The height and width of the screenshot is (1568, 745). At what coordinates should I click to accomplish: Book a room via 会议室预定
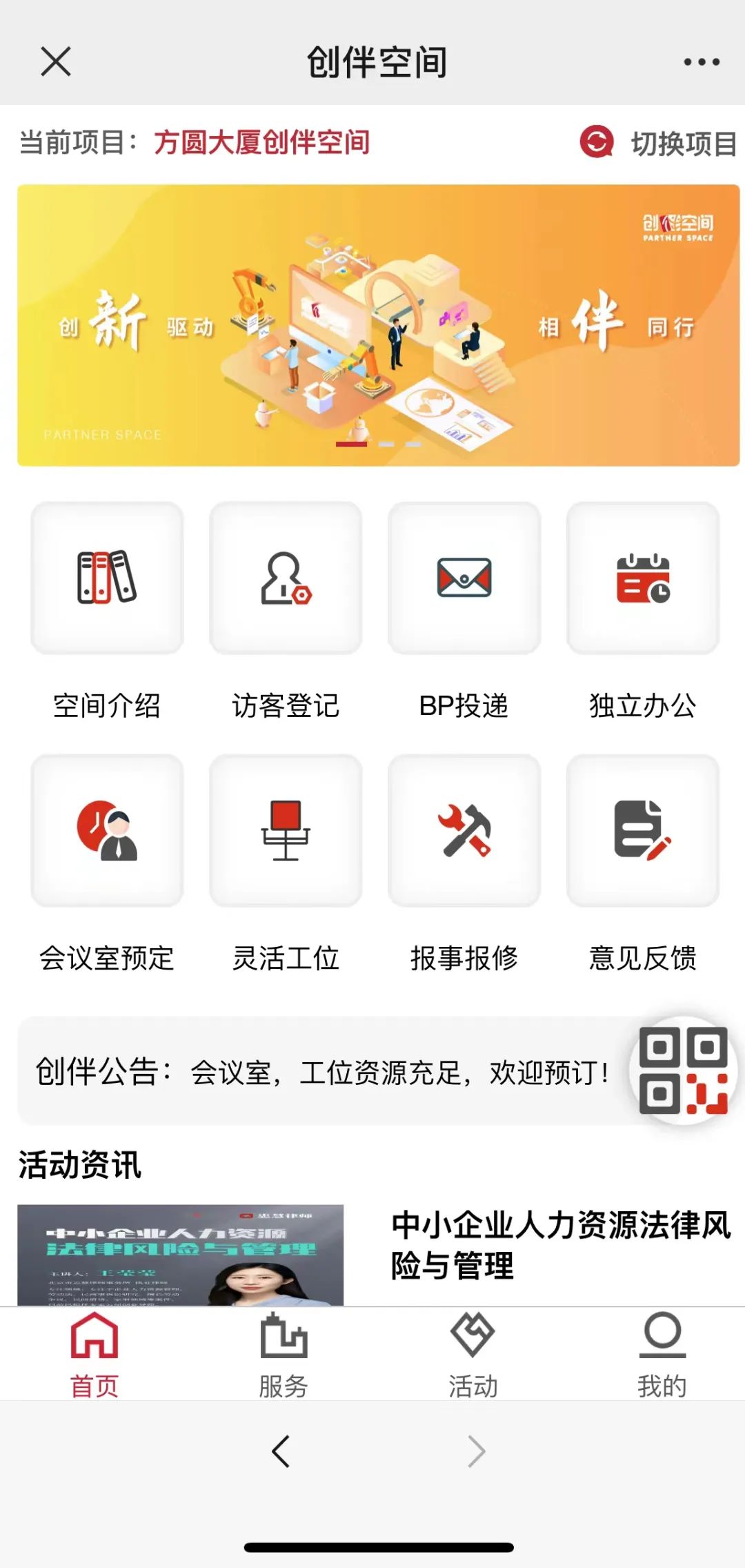(107, 831)
